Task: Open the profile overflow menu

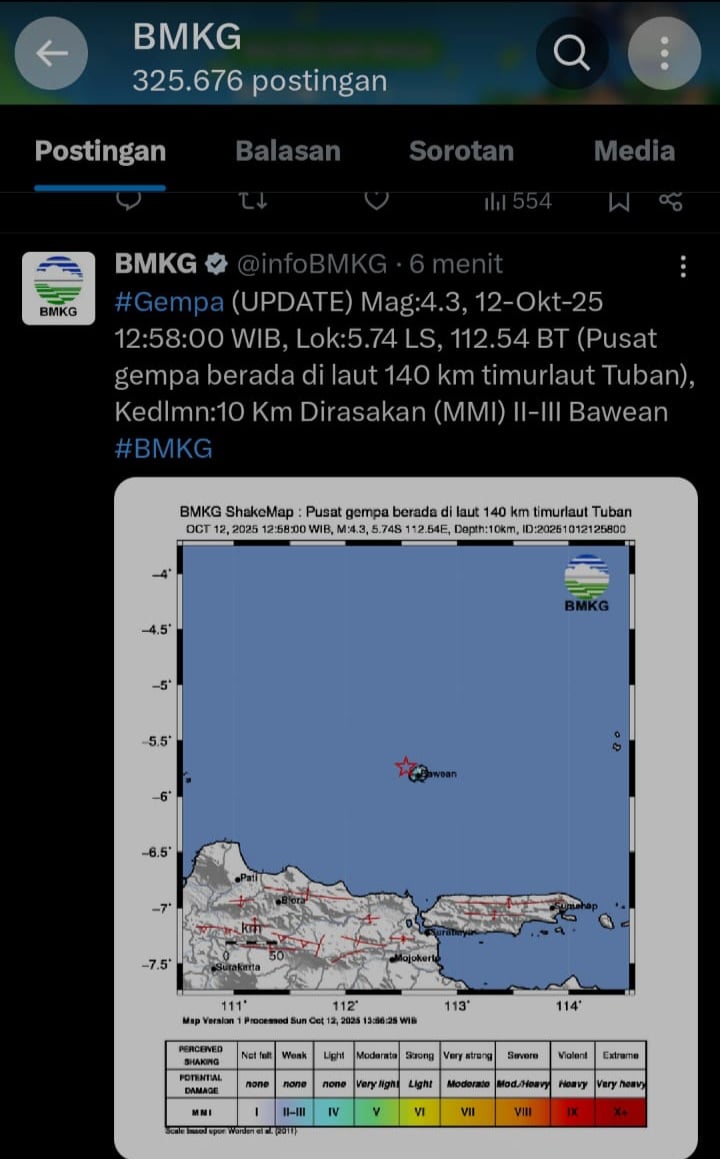Action: point(664,53)
